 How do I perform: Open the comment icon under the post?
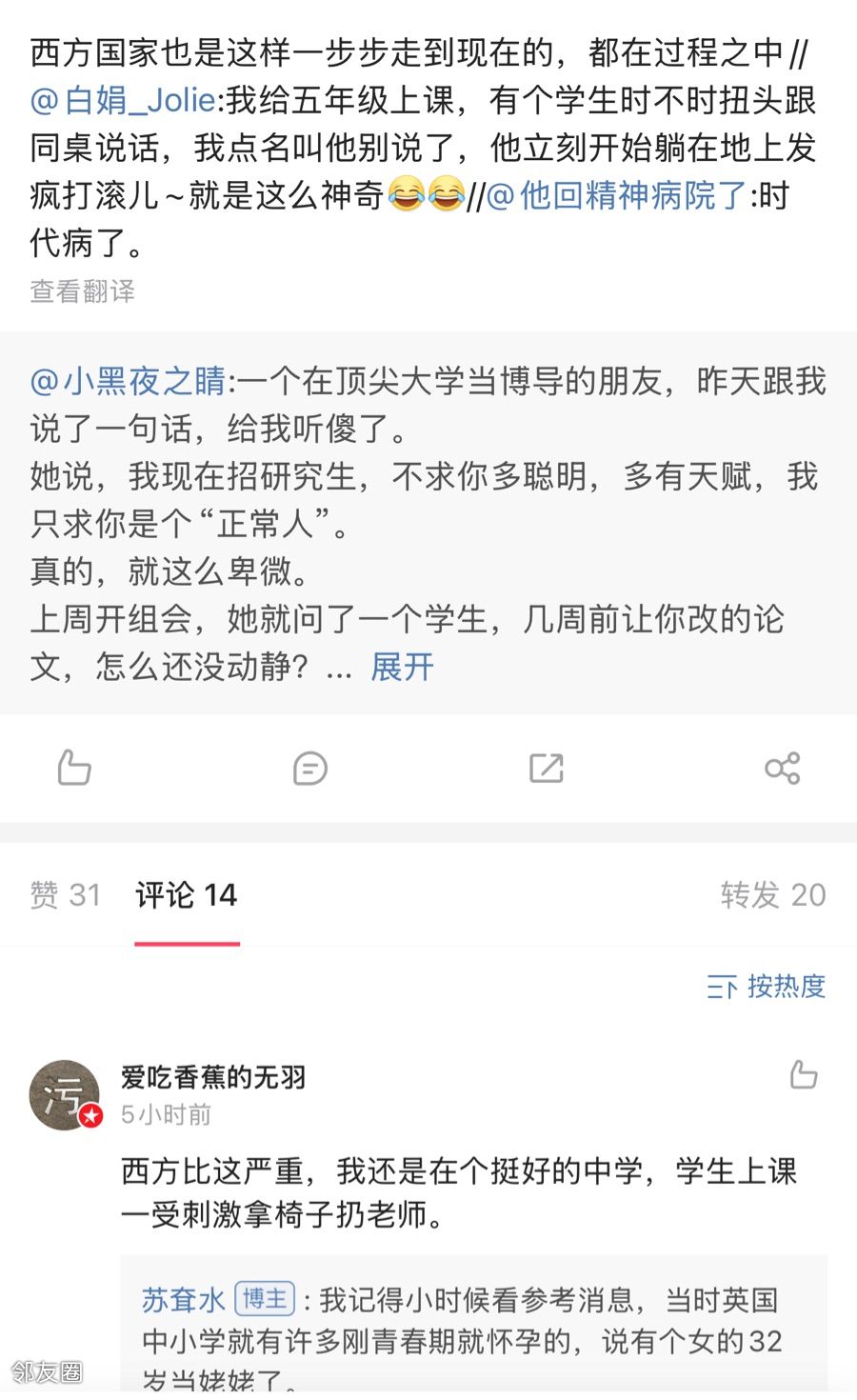[x=310, y=768]
